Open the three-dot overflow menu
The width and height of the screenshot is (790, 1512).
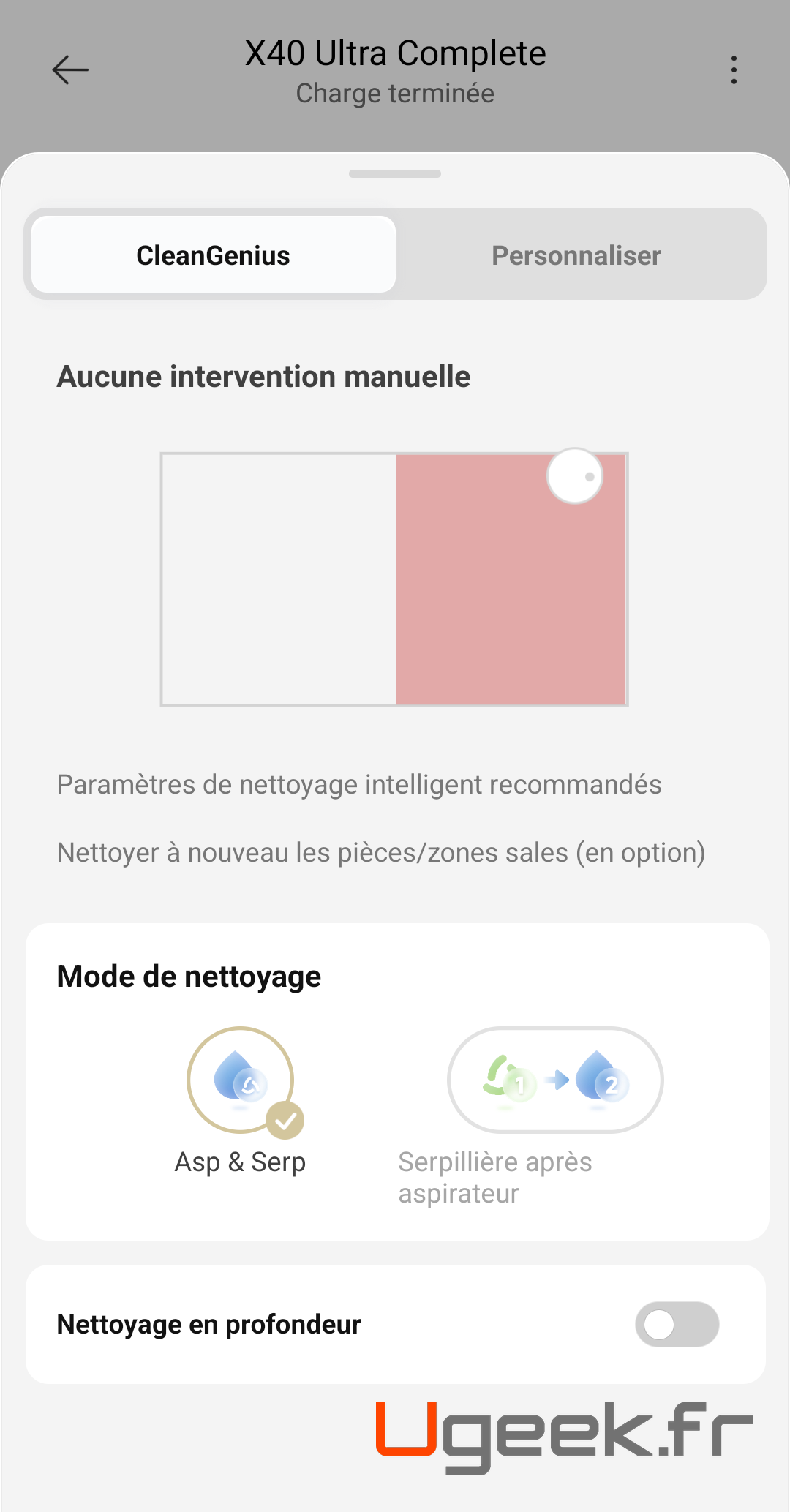tap(734, 70)
